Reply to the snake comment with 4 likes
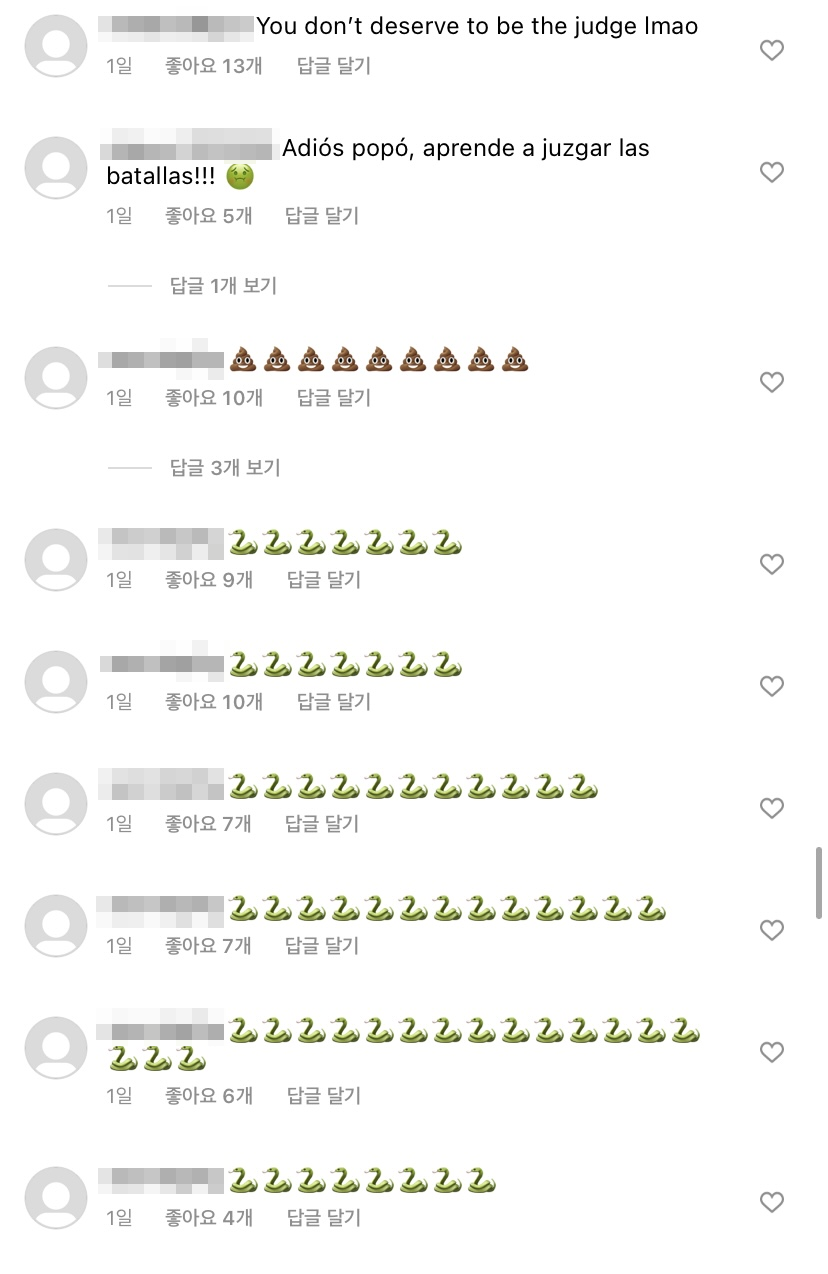Viewport: 828px width, 1274px height. (322, 1218)
